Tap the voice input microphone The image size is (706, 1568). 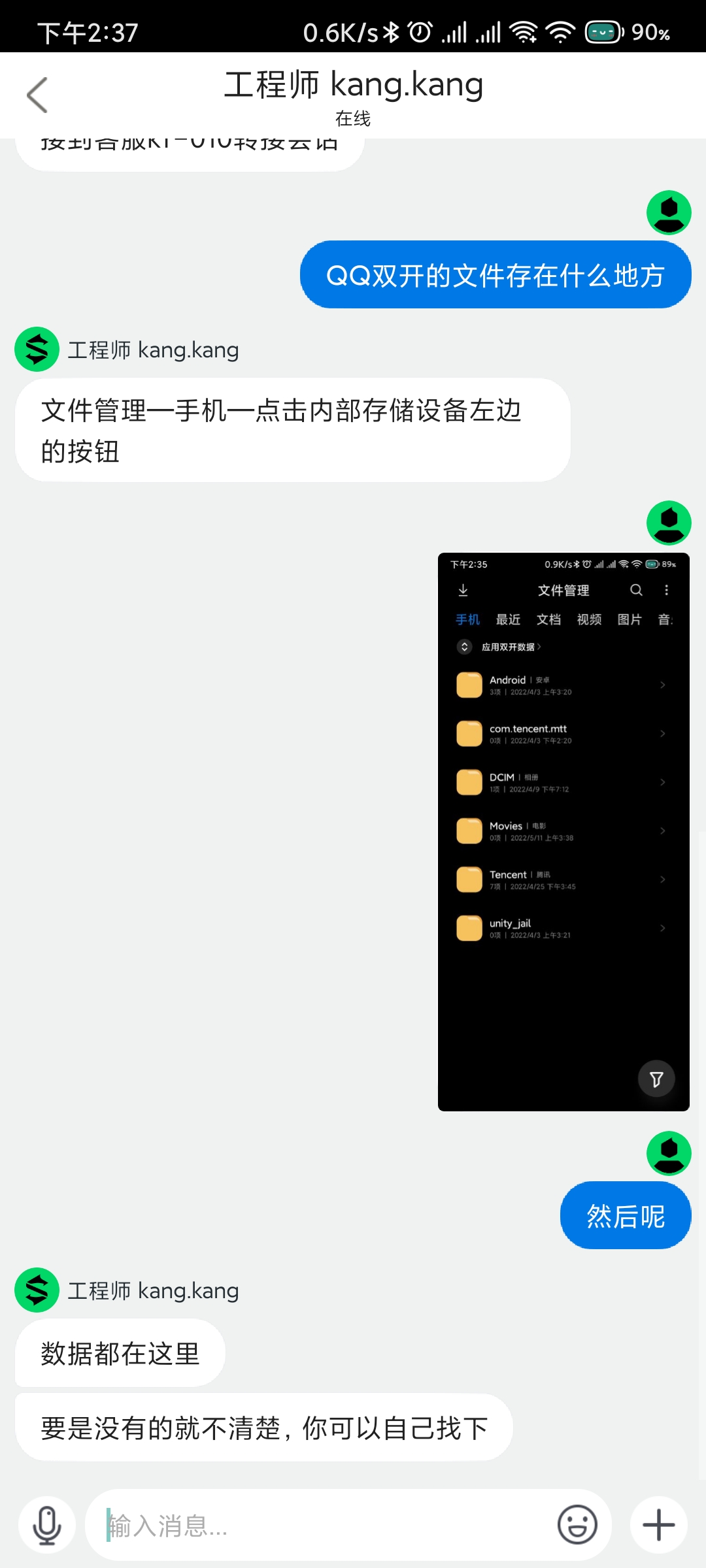pos(47,1525)
